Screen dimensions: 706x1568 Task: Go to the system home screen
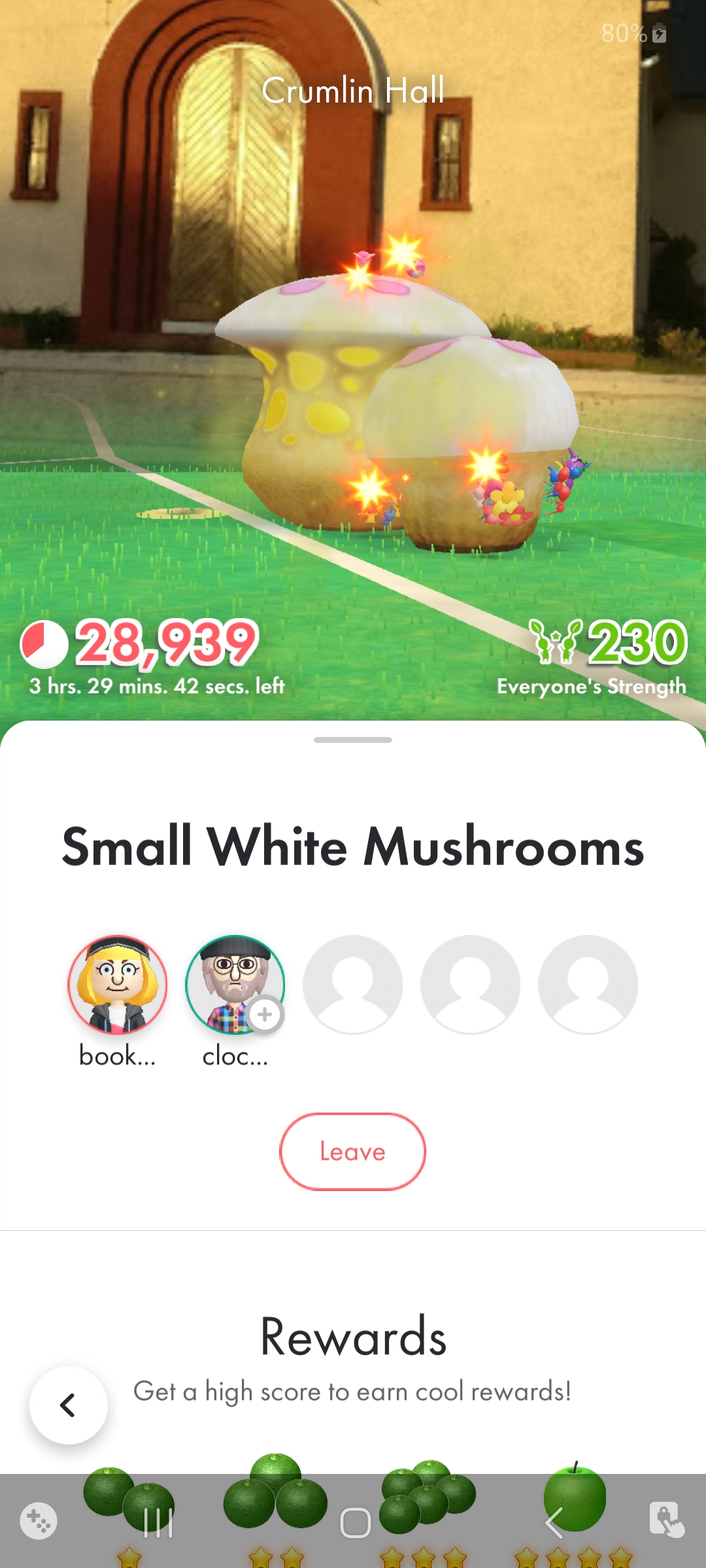tap(356, 1523)
